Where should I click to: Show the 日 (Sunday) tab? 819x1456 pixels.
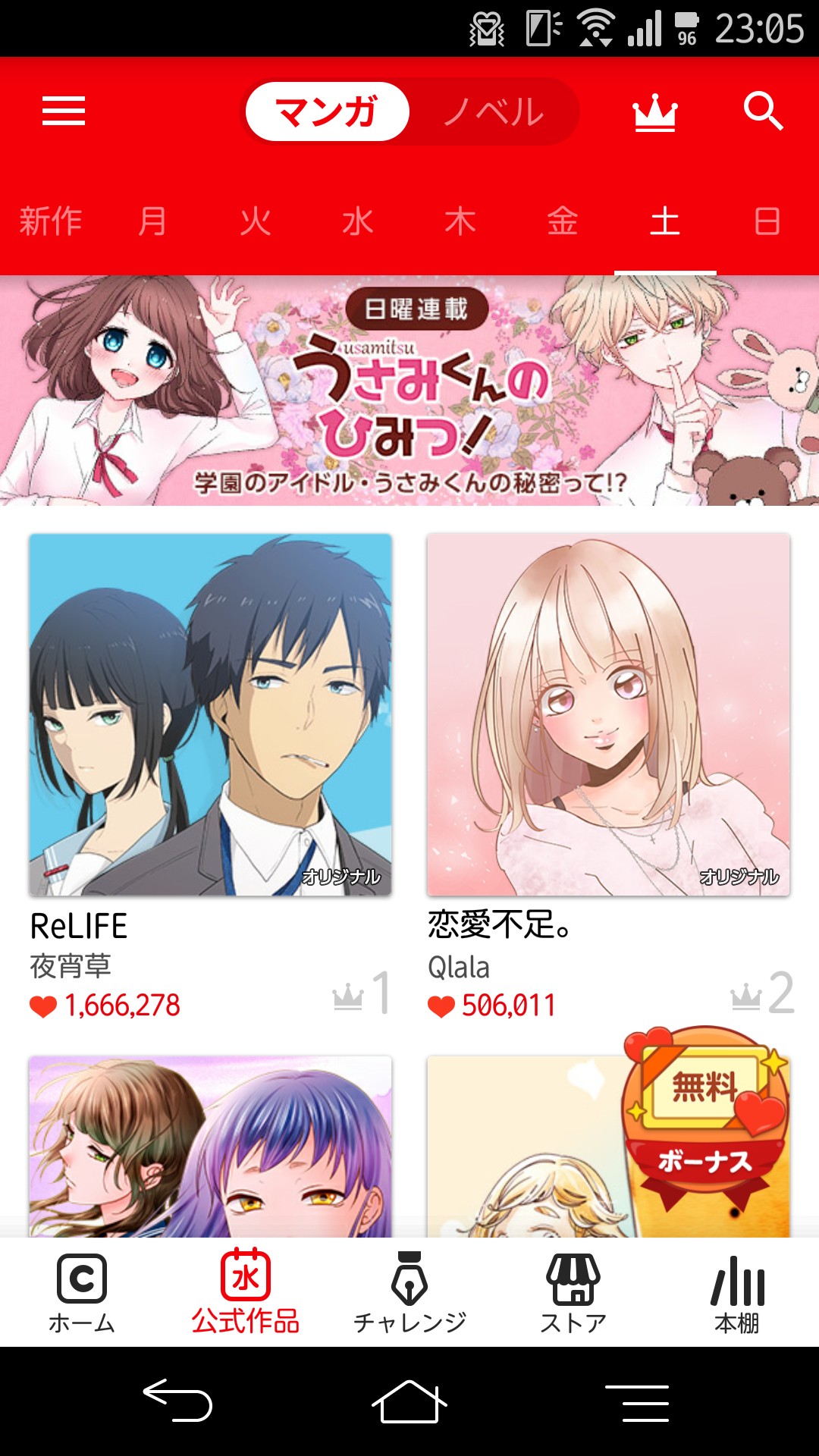tap(767, 221)
